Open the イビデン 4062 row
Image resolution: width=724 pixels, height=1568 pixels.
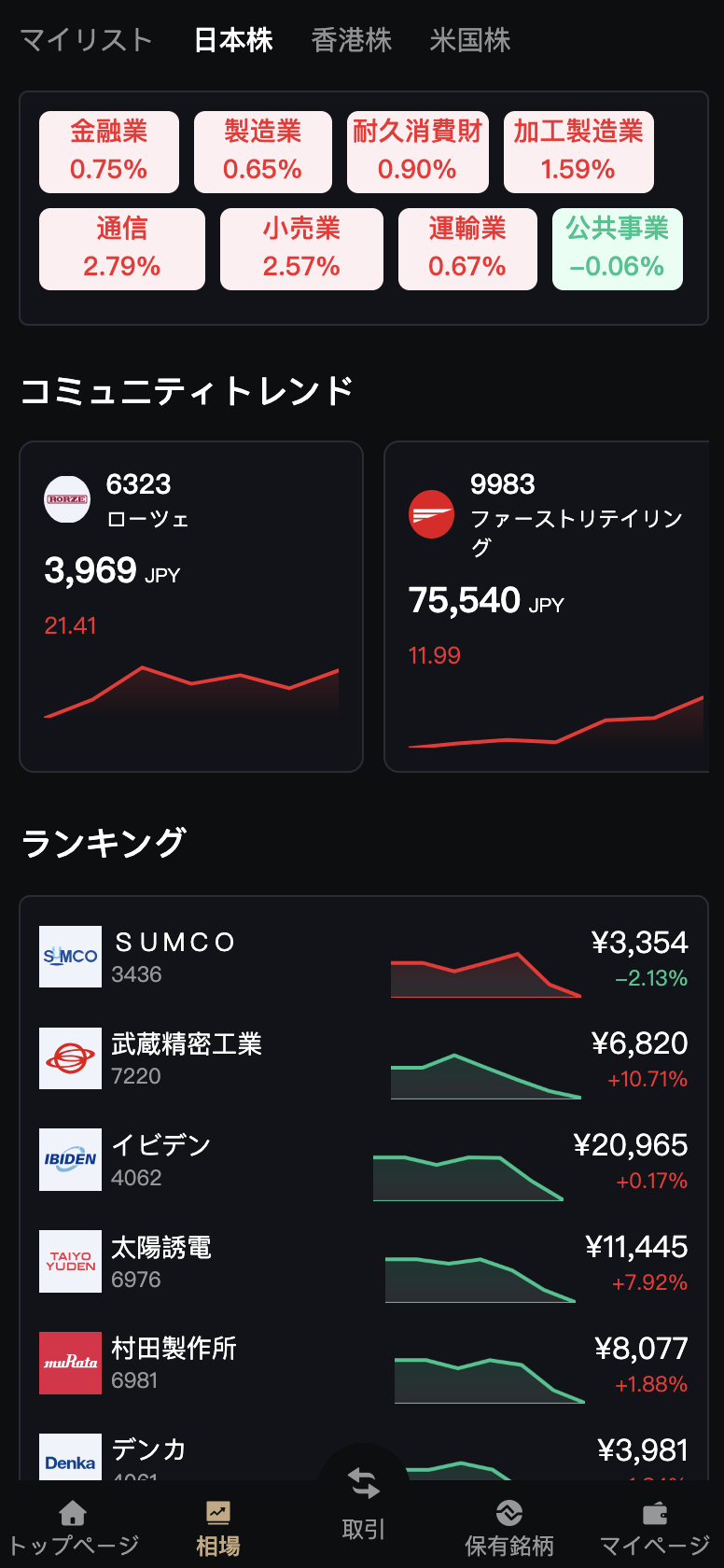[x=364, y=1160]
